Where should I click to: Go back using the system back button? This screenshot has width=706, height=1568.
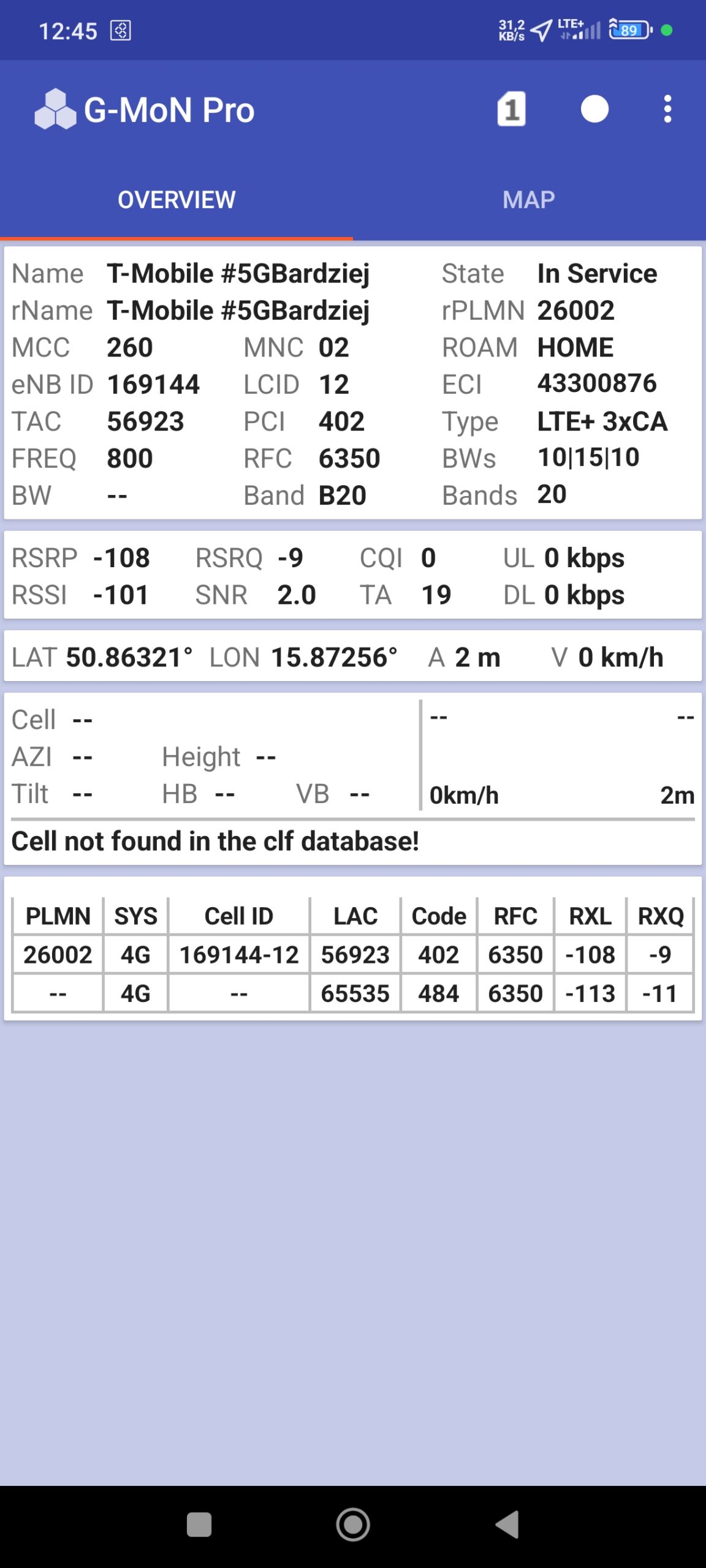pos(507,1525)
